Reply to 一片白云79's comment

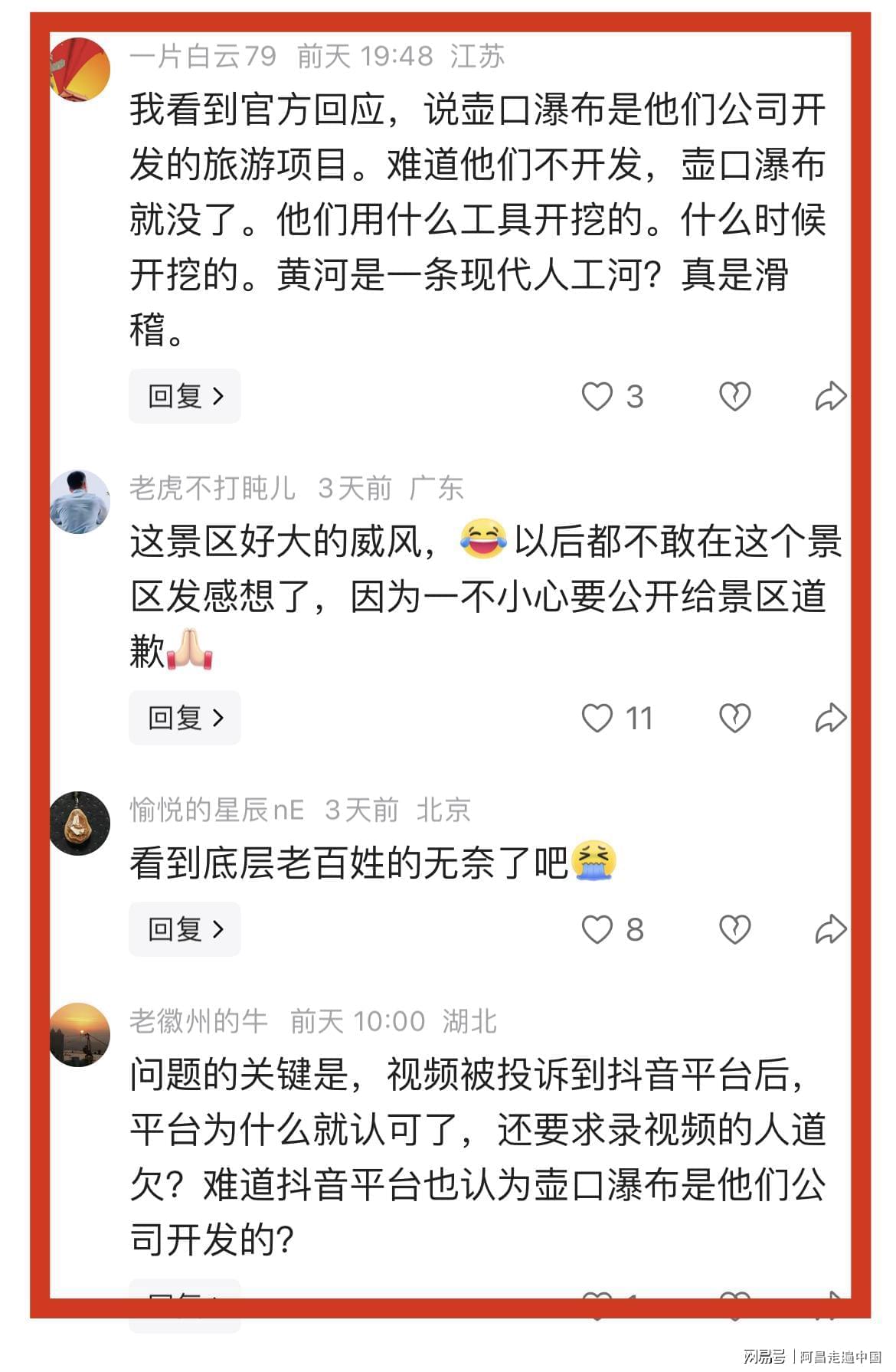[x=185, y=396]
